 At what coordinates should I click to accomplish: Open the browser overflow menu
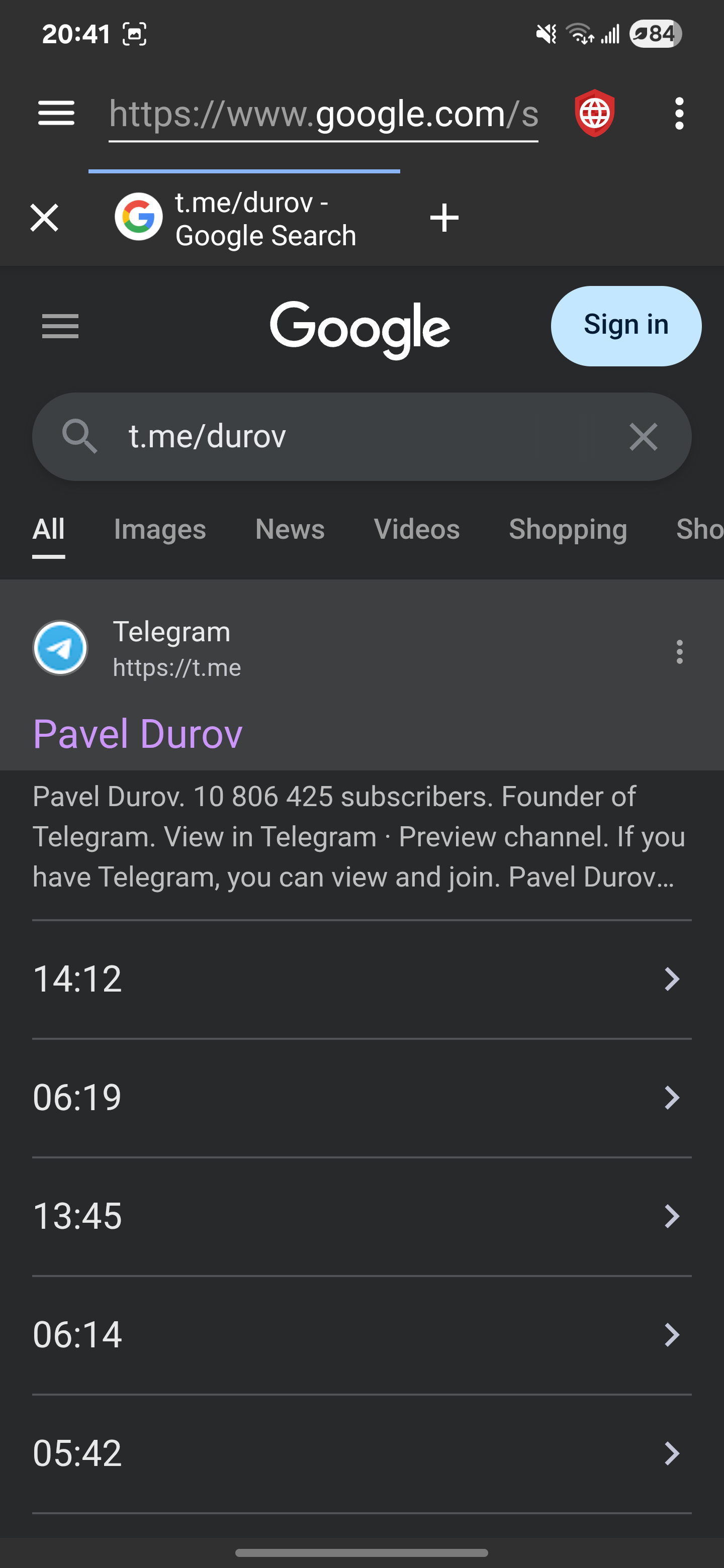[679, 113]
